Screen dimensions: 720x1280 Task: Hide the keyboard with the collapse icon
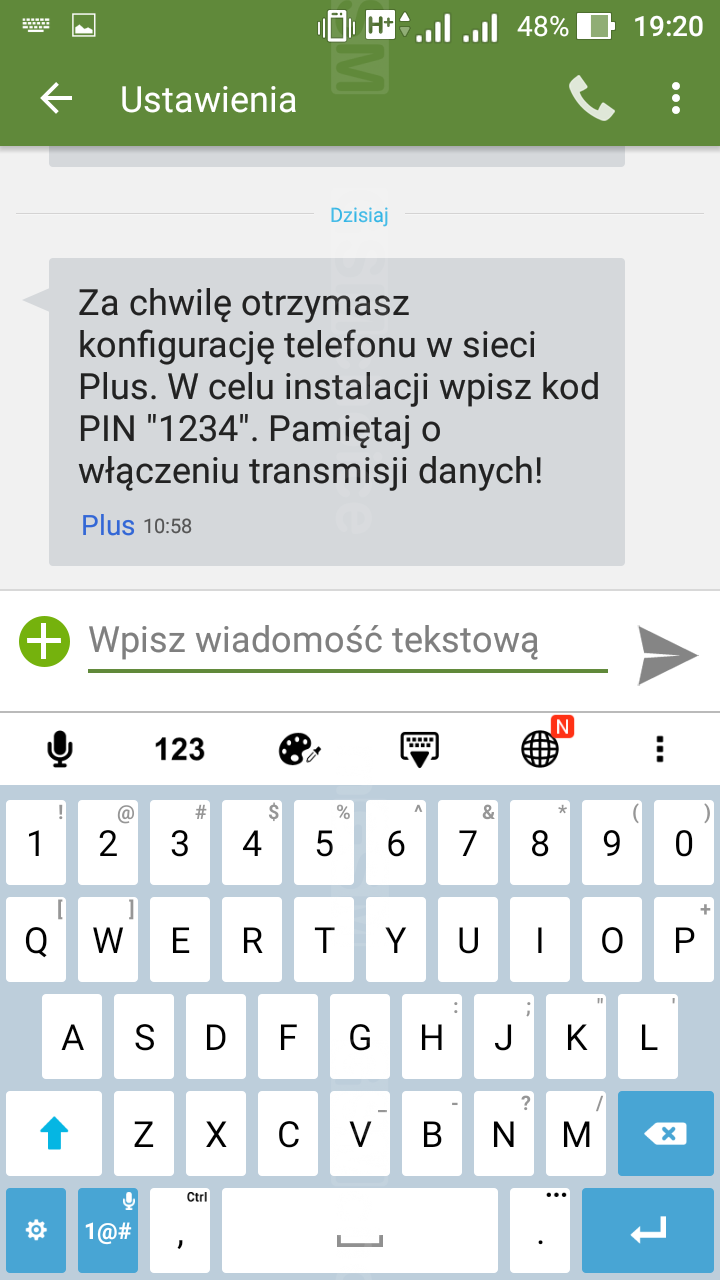point(420,749)
